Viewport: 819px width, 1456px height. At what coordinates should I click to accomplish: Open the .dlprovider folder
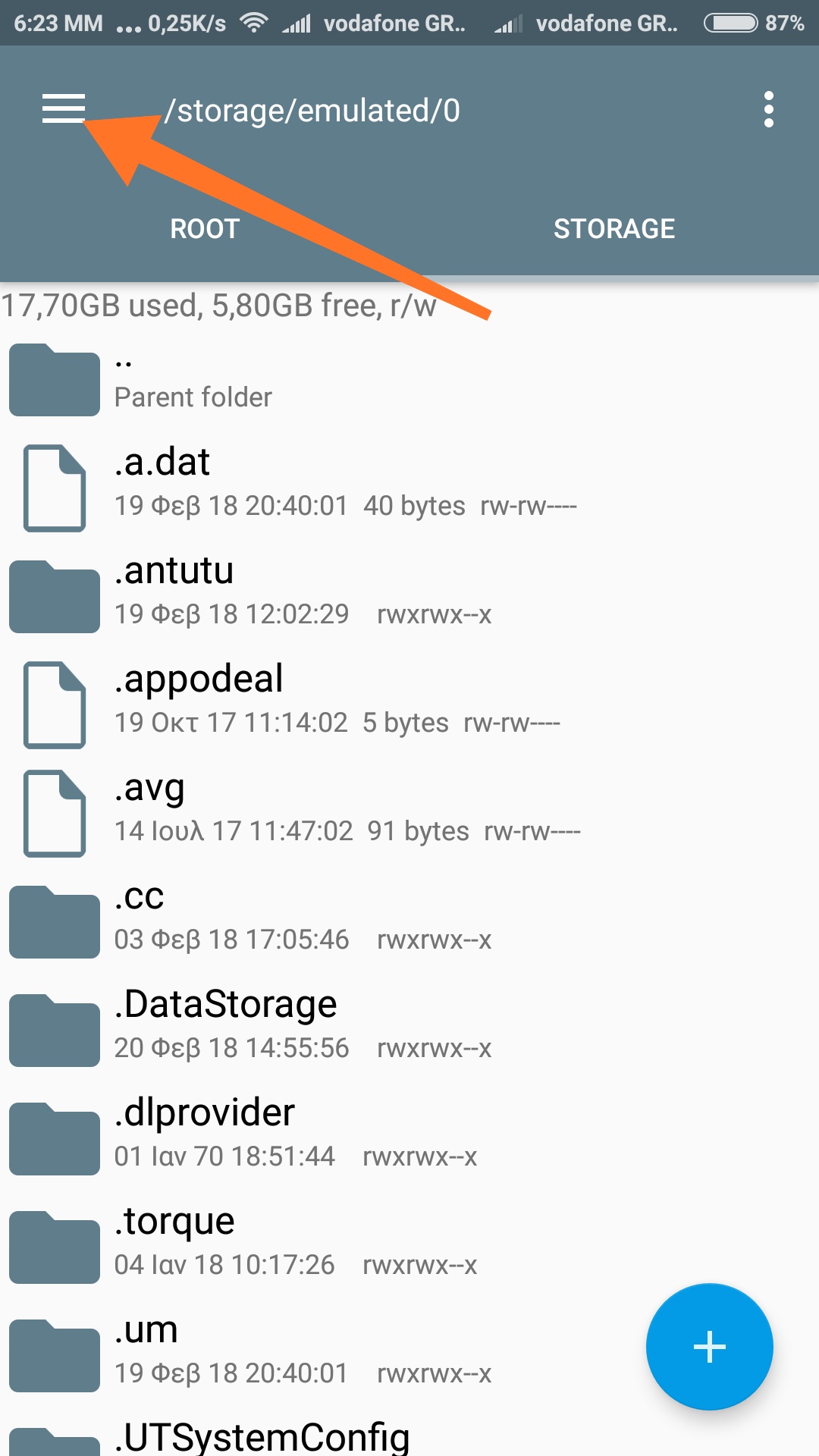click(409, 1137)
